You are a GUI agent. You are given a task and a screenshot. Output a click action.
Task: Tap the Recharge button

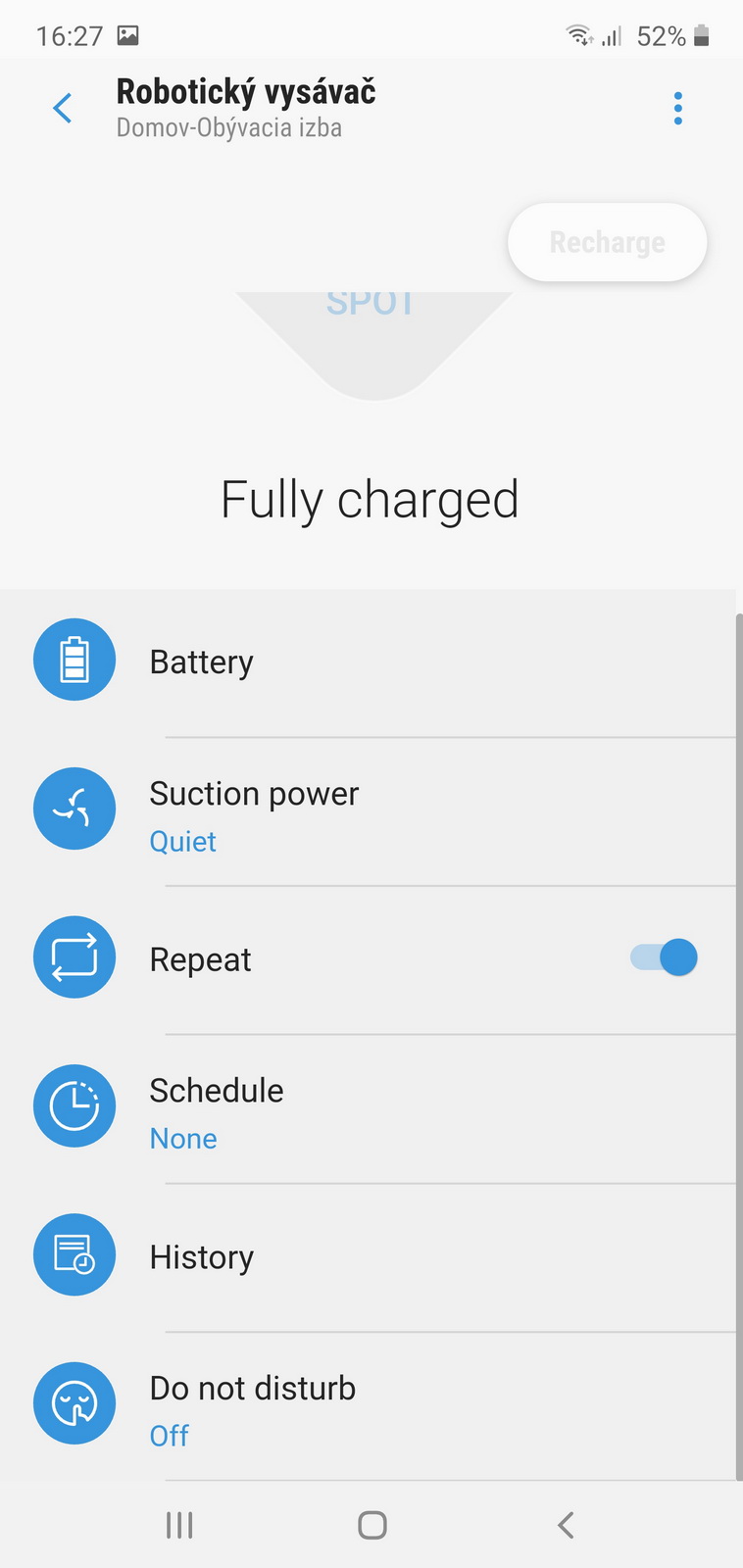607,242
